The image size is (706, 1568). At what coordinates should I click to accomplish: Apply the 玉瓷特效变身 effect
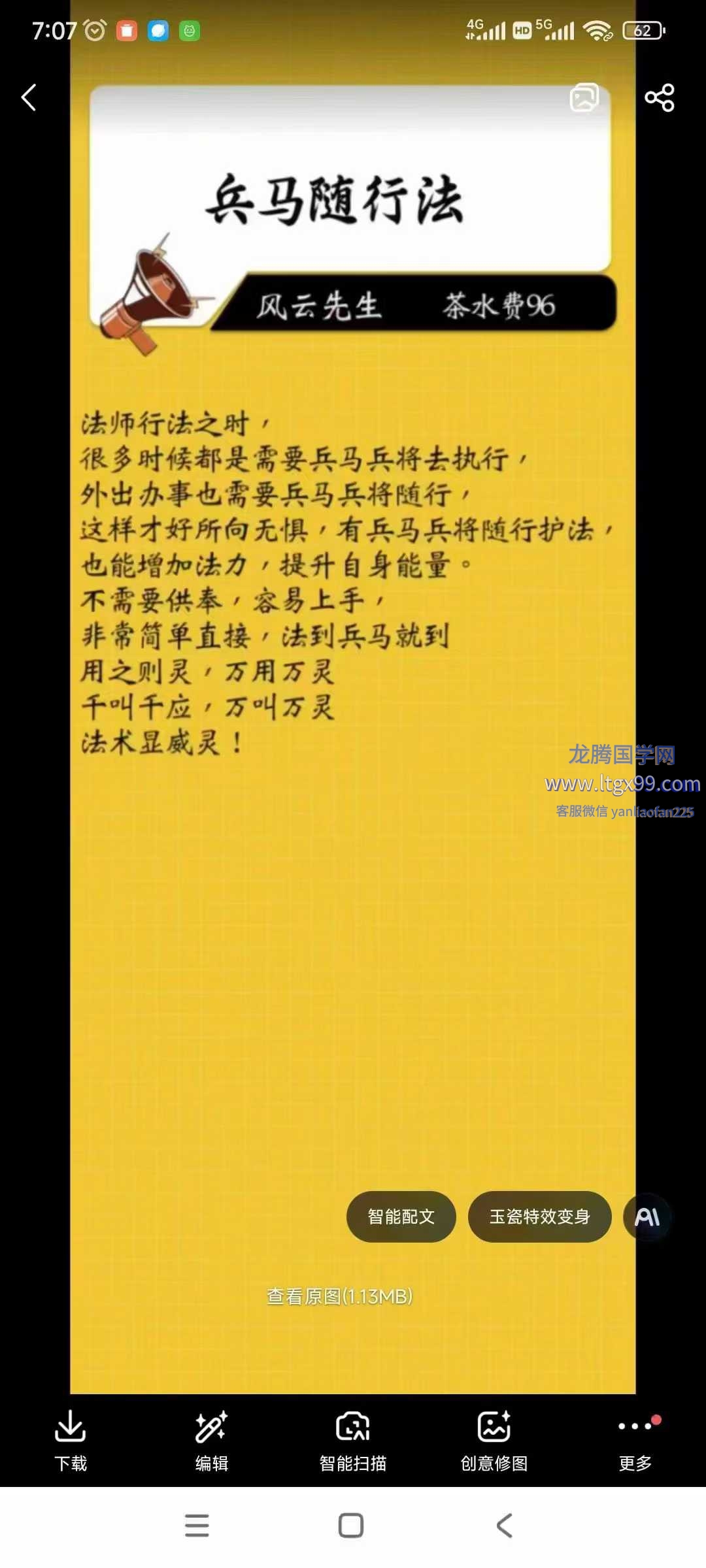539,1217
